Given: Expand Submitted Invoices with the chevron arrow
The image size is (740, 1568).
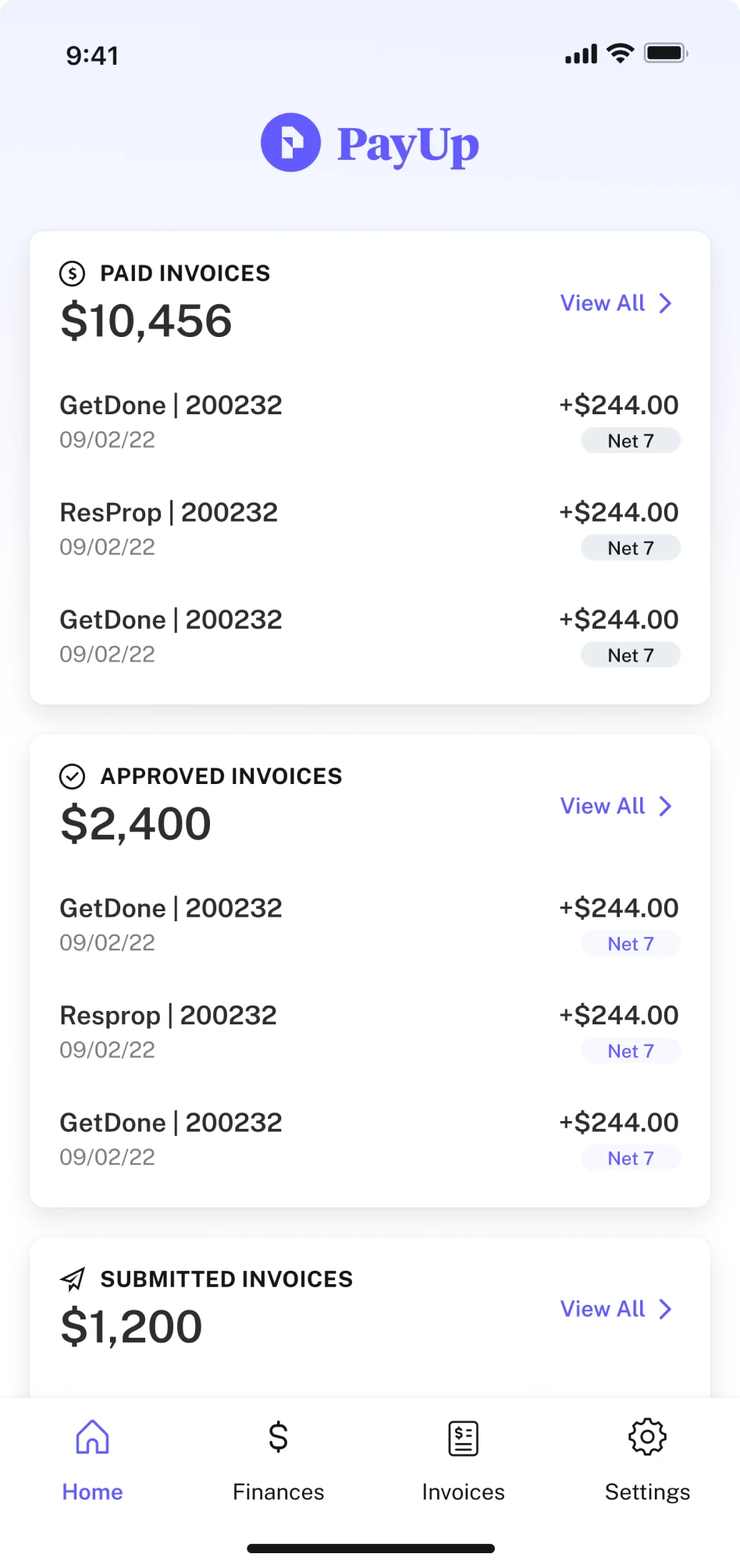Looking at the screenshot, I should coord(664,1308).
